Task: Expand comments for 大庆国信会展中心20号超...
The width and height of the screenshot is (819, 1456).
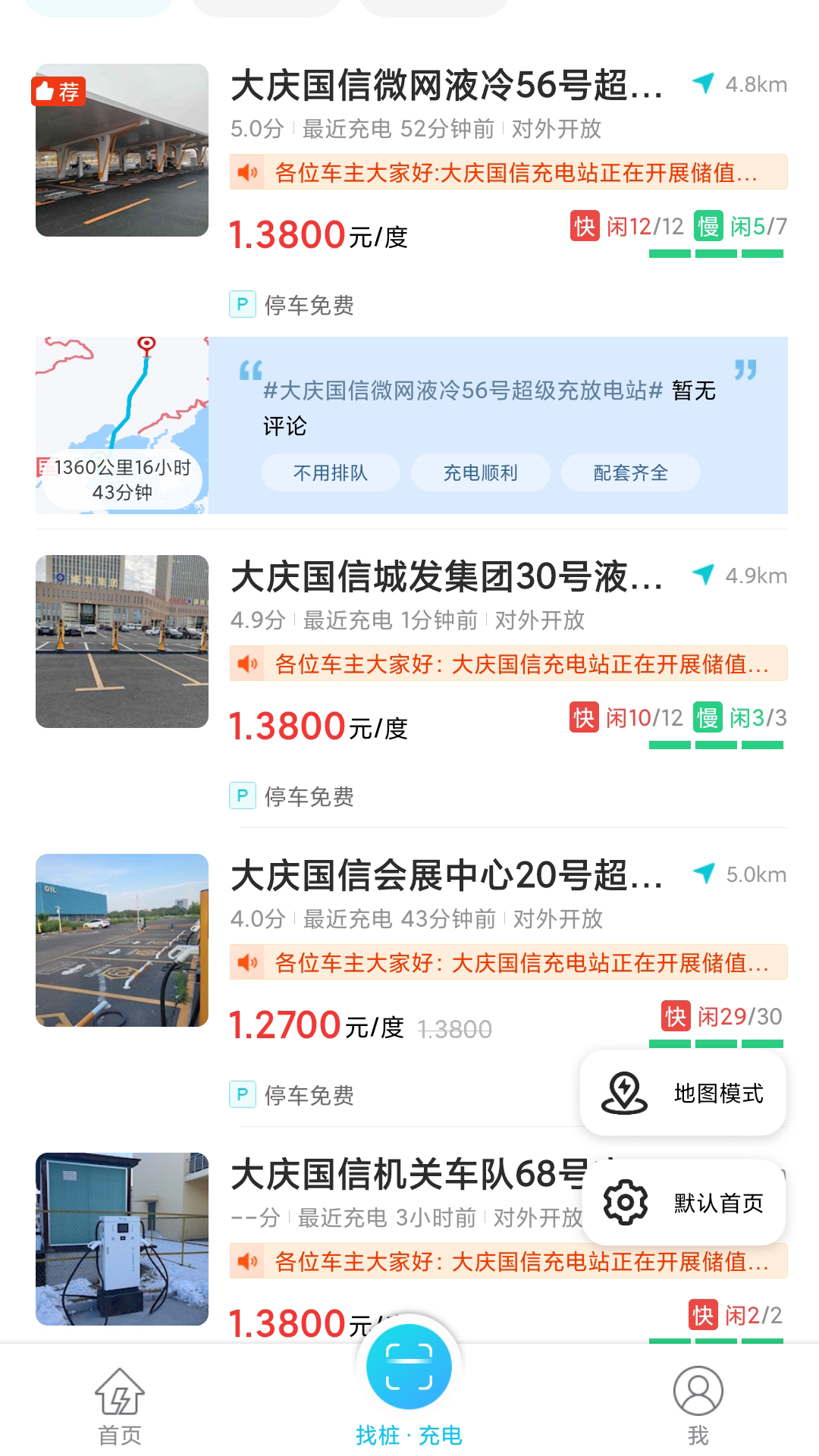Action: pyautogui.click(x=446, y=875)
